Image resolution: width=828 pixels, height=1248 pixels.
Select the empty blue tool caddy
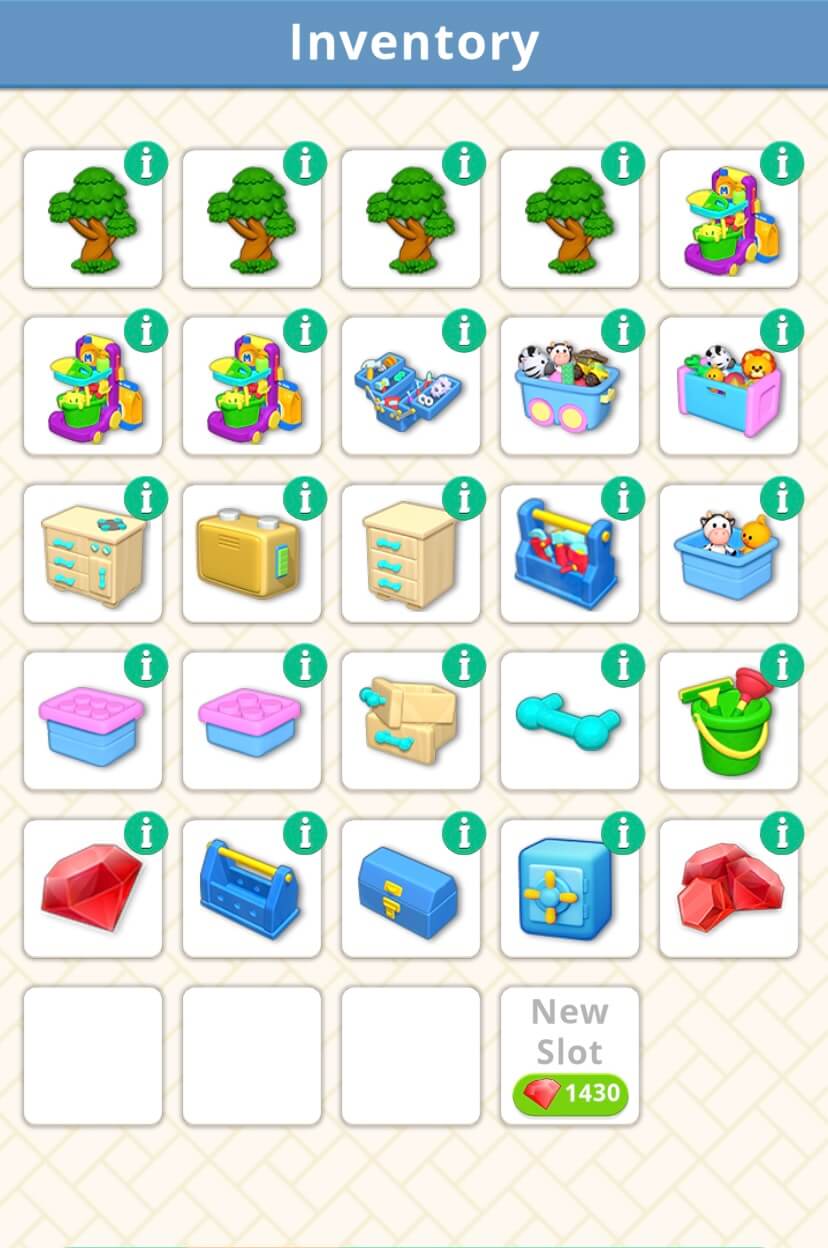point(250,890)
